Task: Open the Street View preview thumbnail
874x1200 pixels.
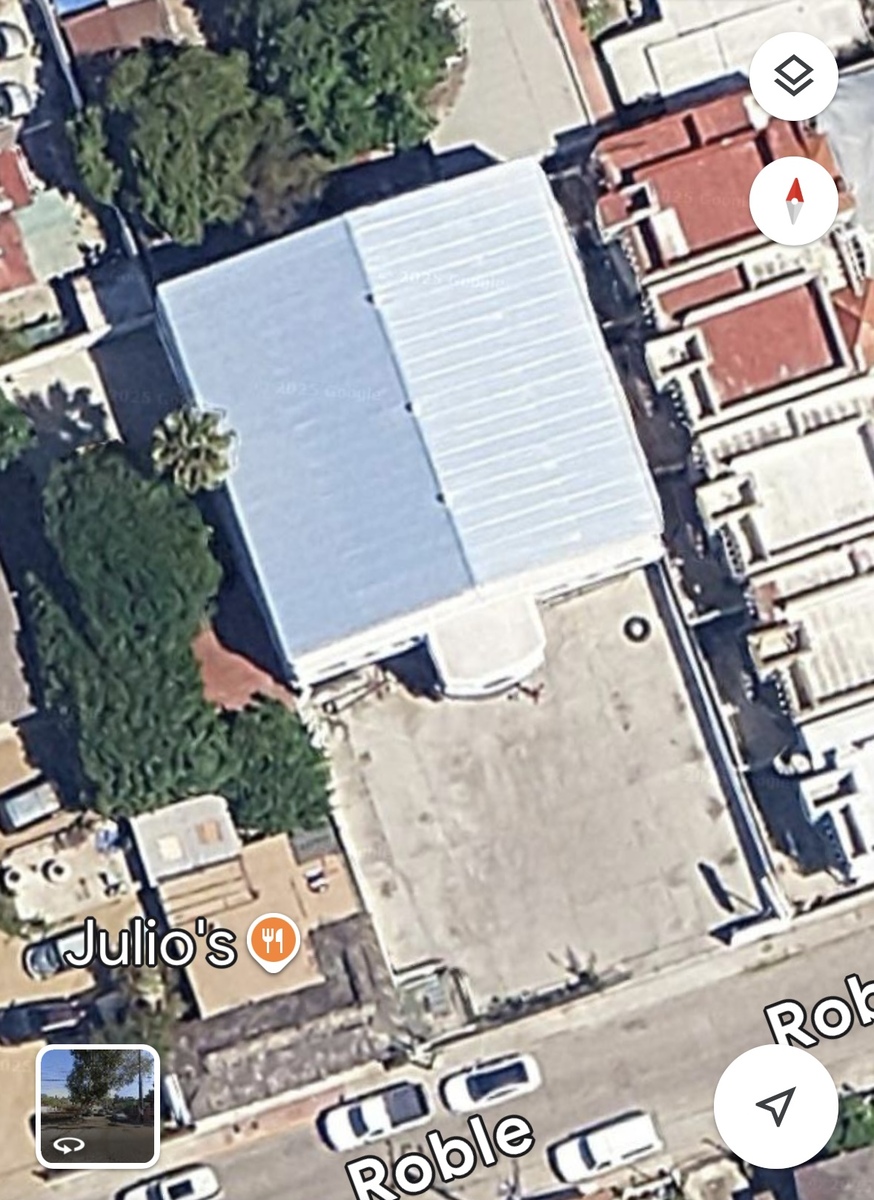Action: [98, 1106]
